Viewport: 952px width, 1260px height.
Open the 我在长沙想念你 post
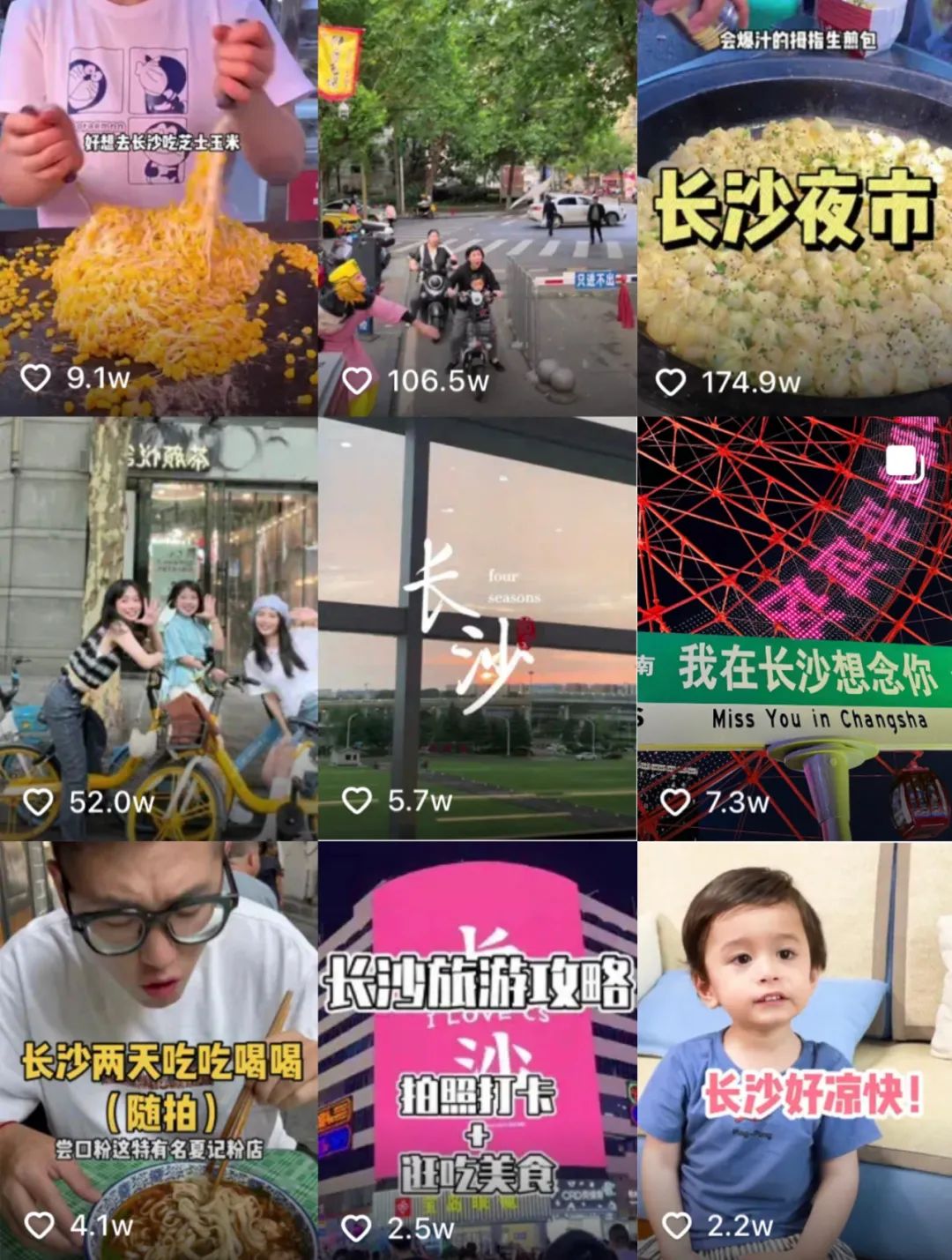pos(794,628)
